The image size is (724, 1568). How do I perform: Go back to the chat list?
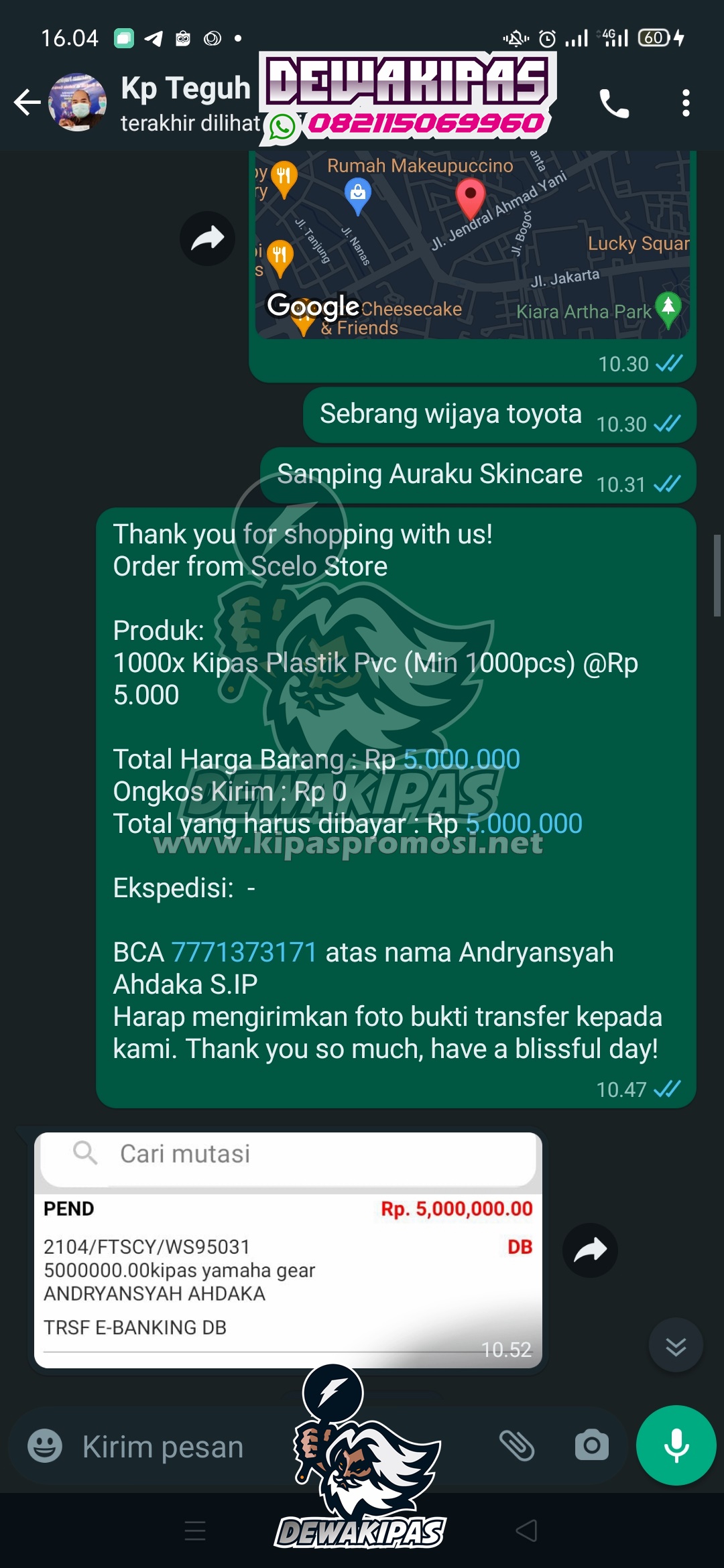pyautogui.click(x=27, y=103)
